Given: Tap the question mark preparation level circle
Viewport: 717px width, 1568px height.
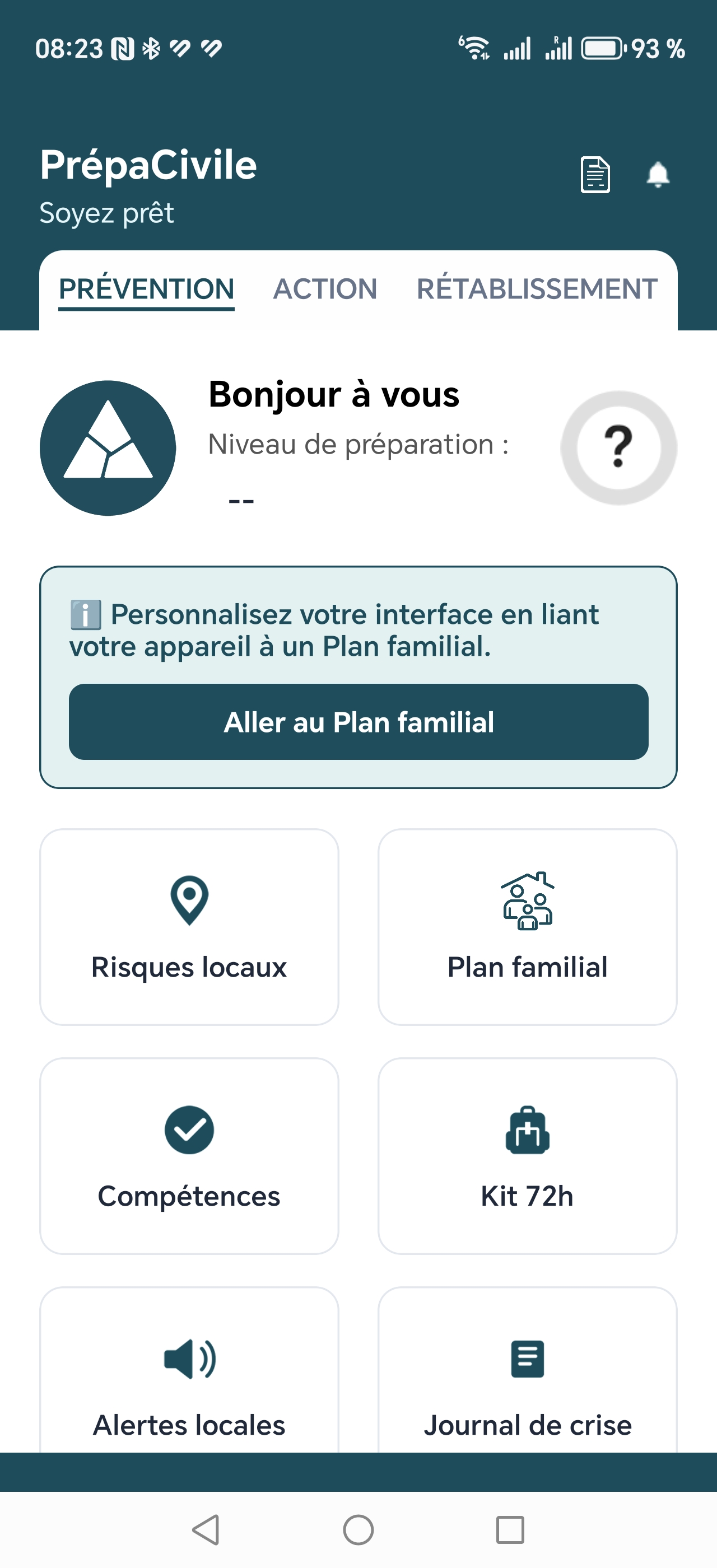Looking at the screenshot, I should [618, 447].
